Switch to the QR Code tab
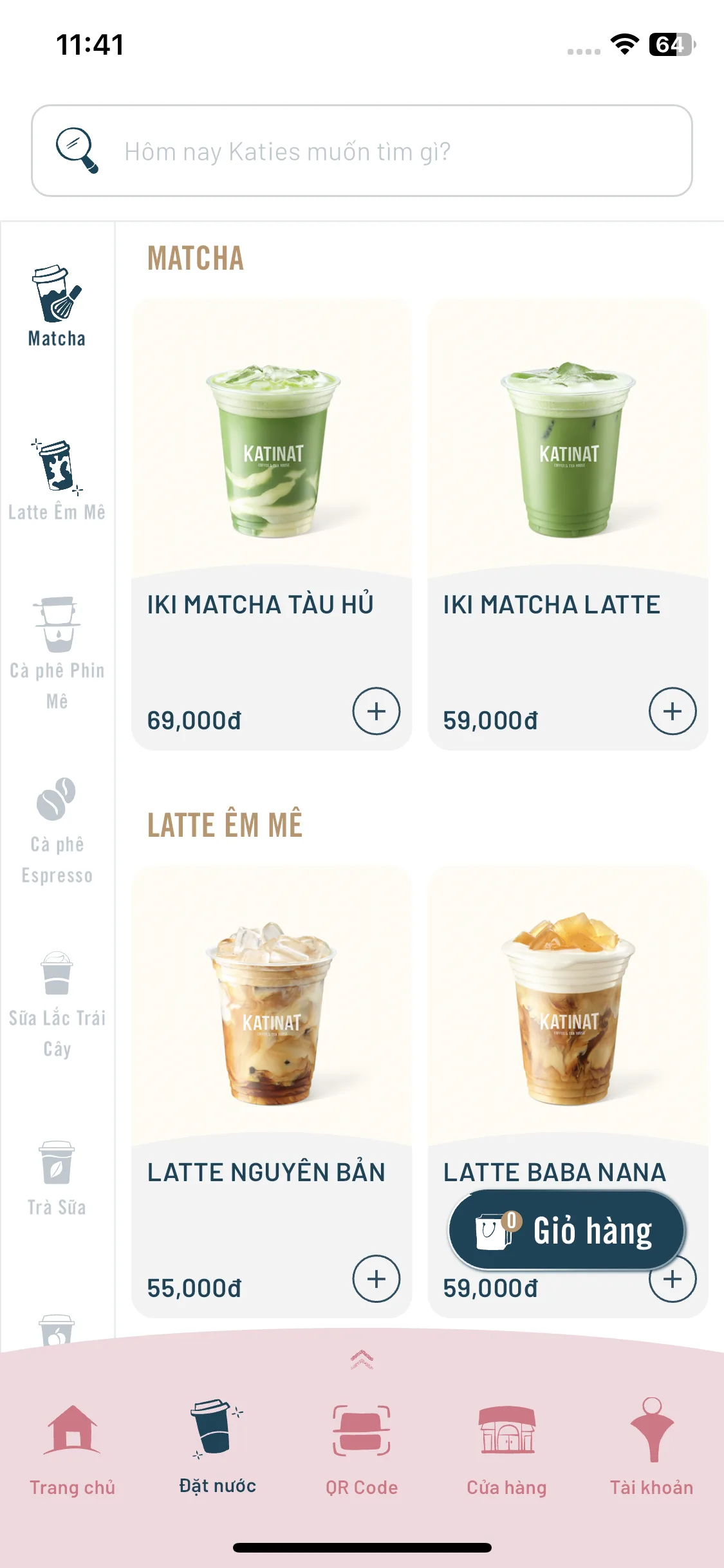The image size is (724, 1568). (362, 1447)
